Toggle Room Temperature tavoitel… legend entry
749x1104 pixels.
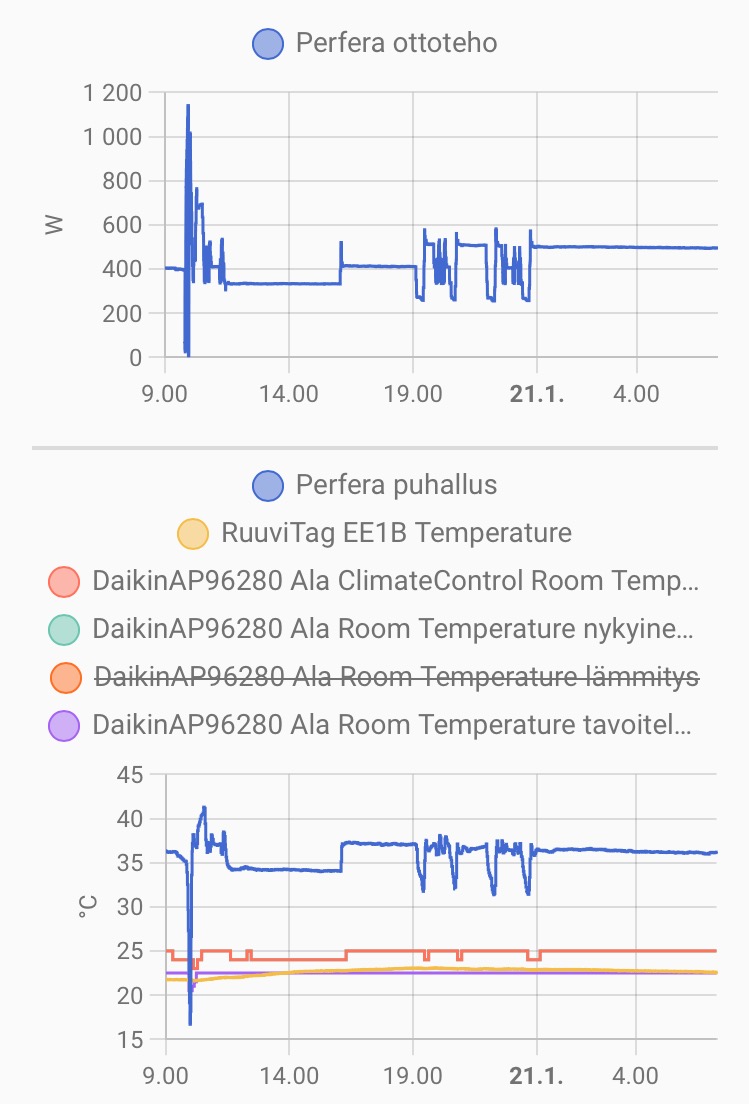tap(374, 725)
